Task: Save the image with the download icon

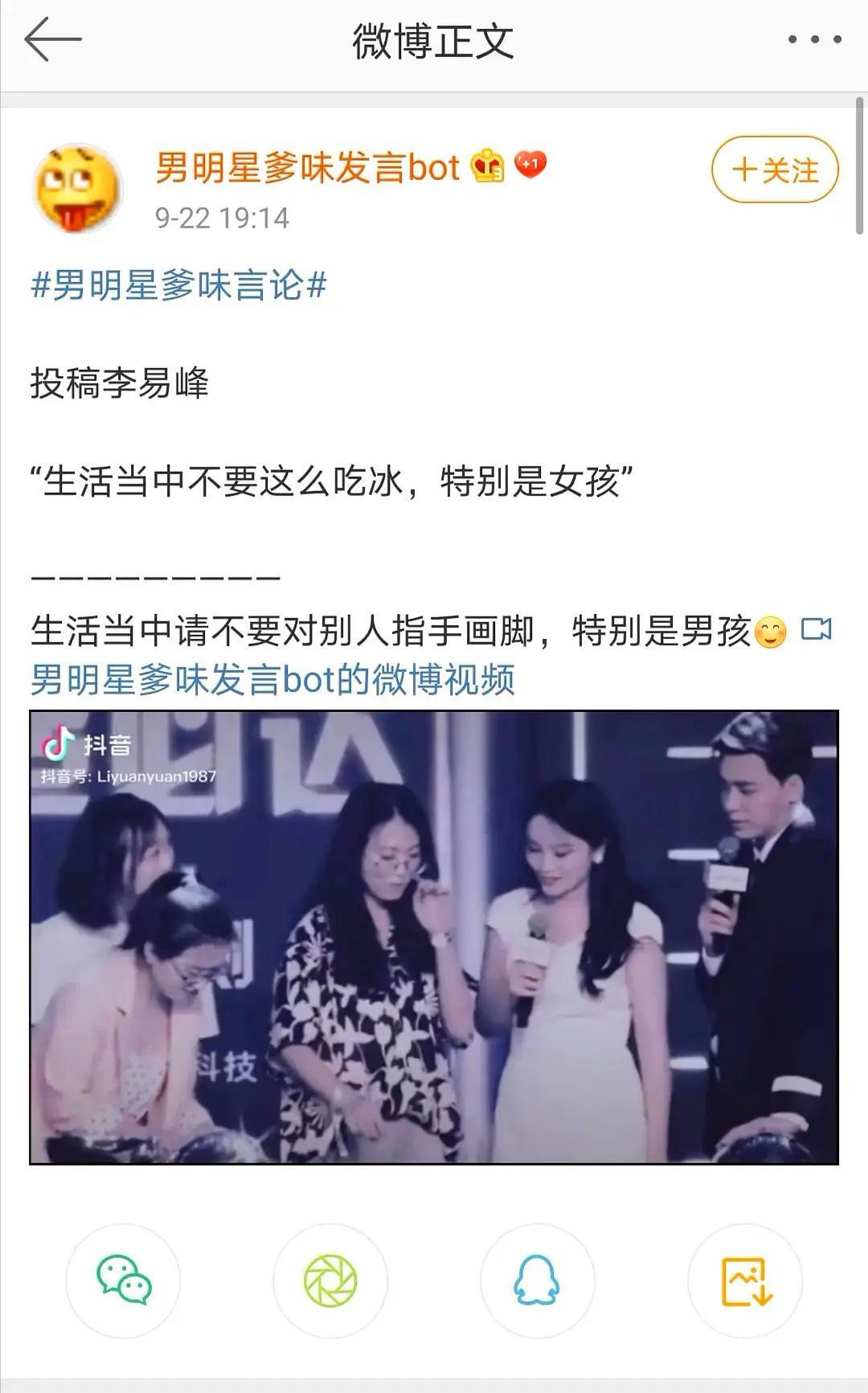Action: 745,1280
